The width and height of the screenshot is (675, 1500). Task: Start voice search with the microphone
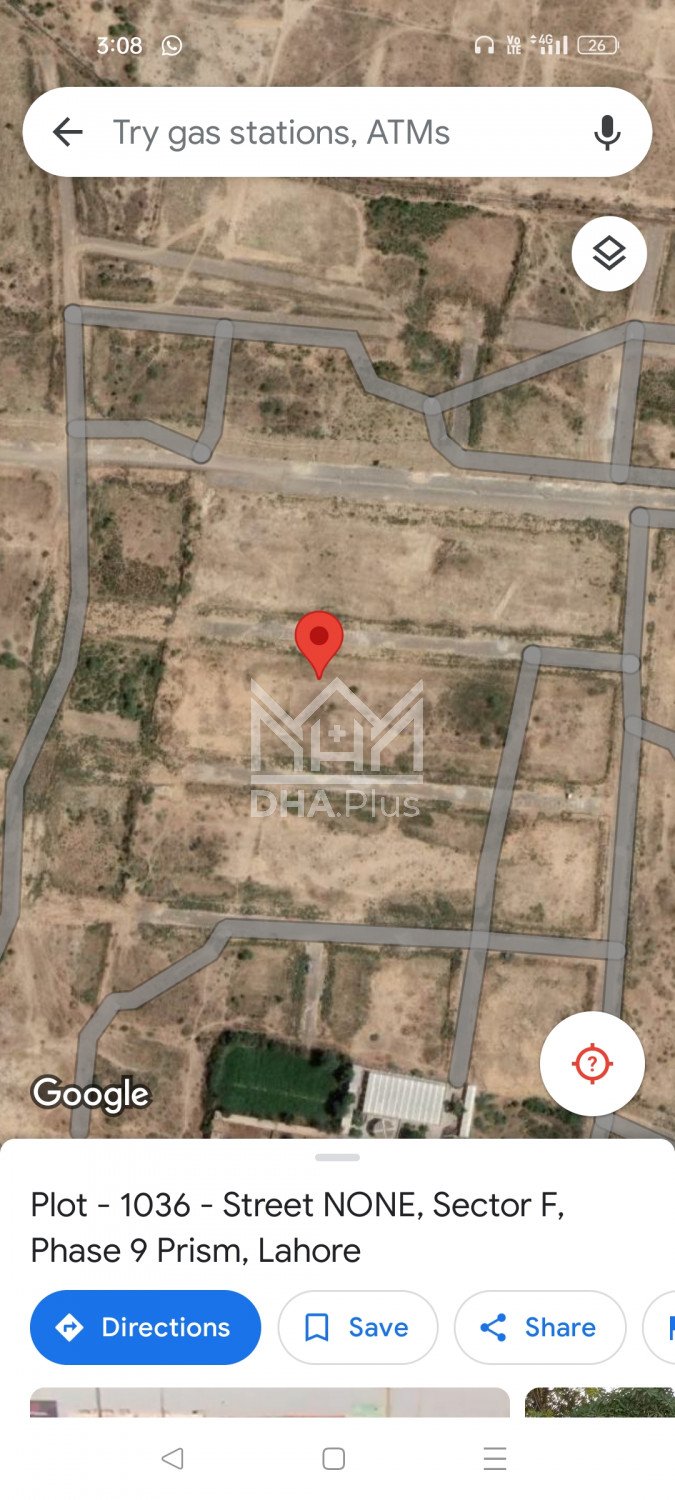606,132
